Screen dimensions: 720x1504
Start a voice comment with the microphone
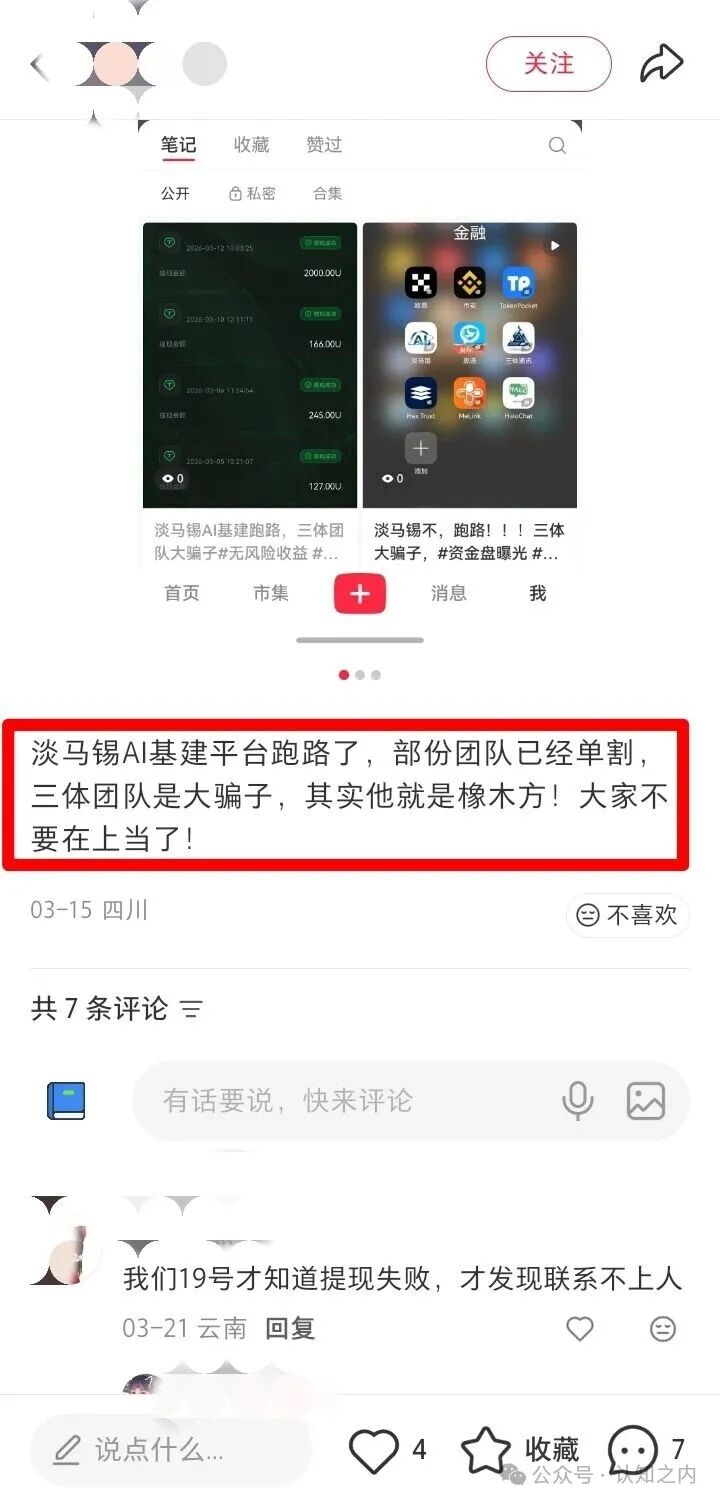[x=577, y=1101]
